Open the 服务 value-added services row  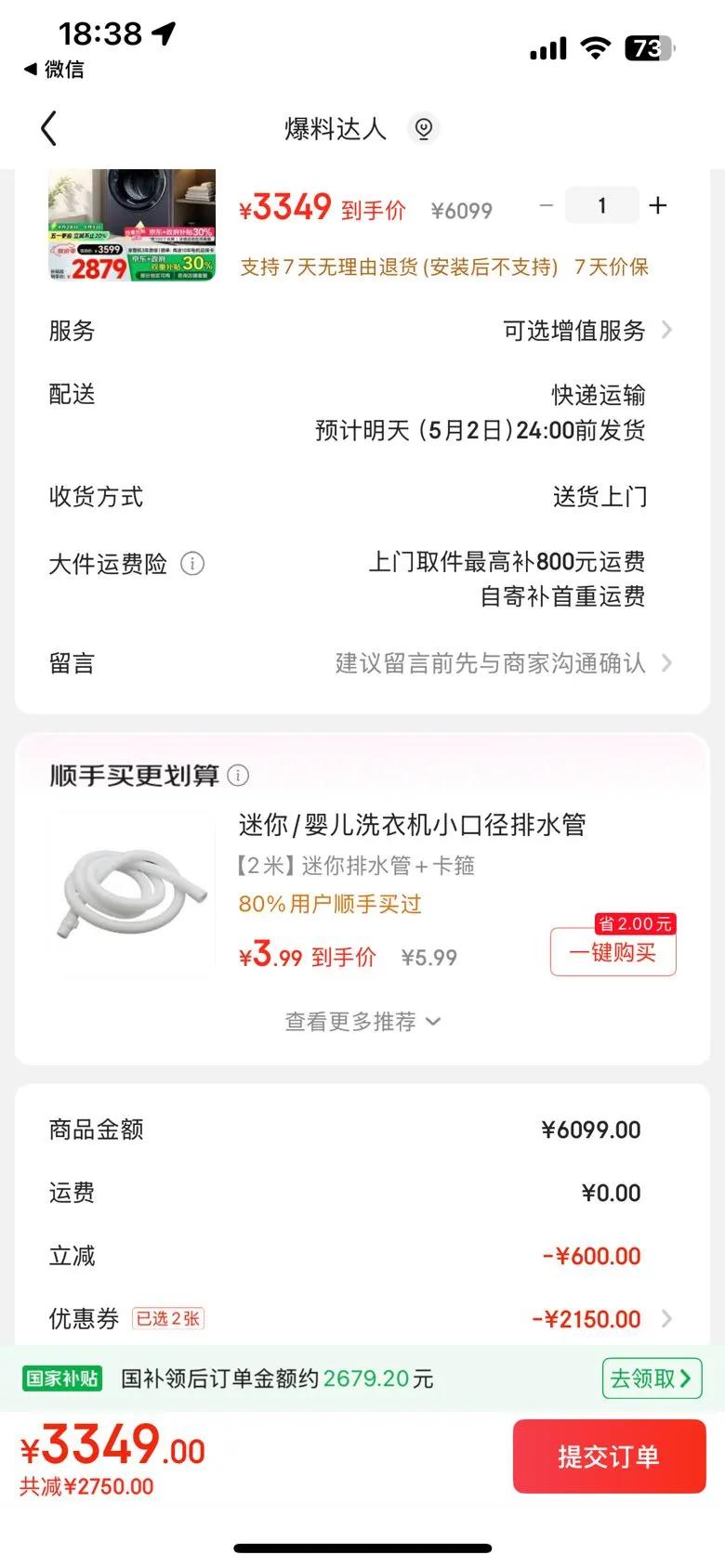click(586, 331)
